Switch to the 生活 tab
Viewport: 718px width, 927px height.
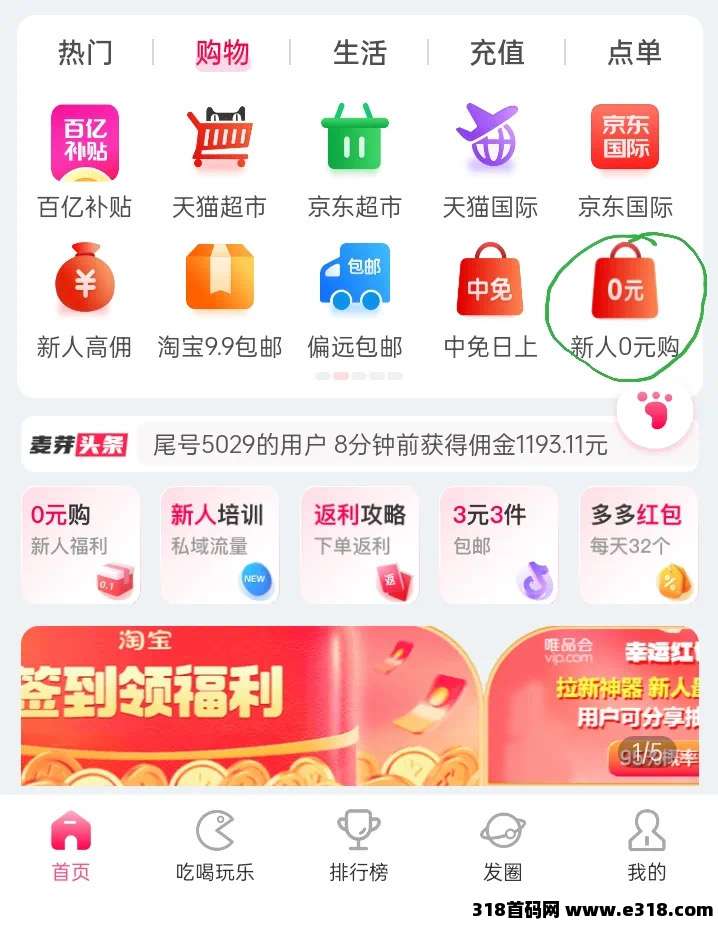[359, 52]
